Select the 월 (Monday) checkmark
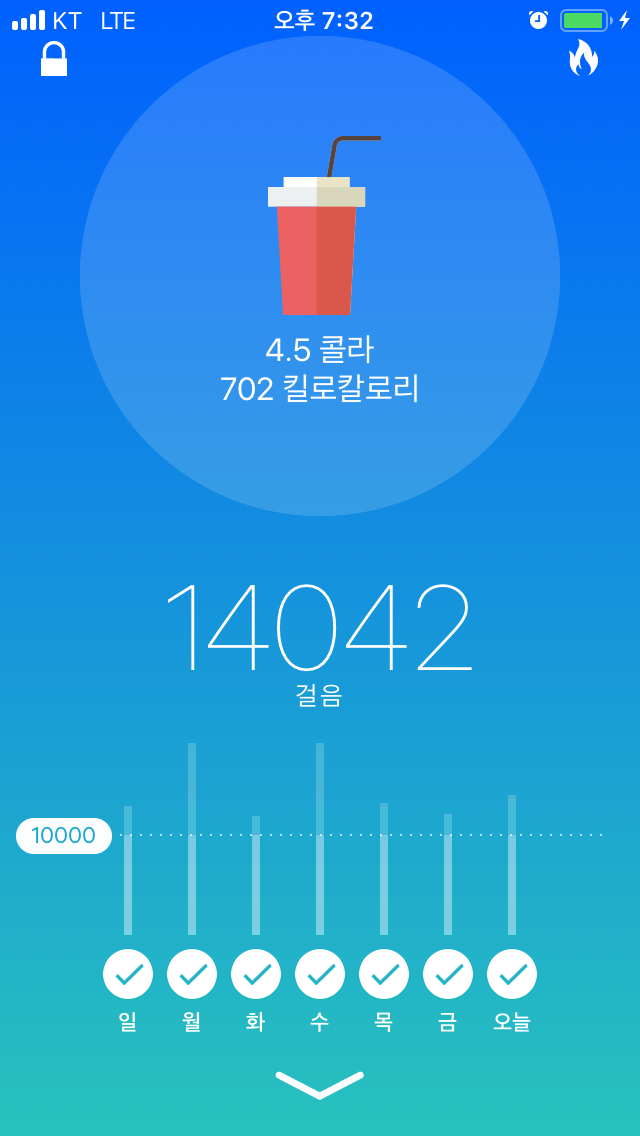This screenshot has width=640, height=1136. click(x=192, y=974)
